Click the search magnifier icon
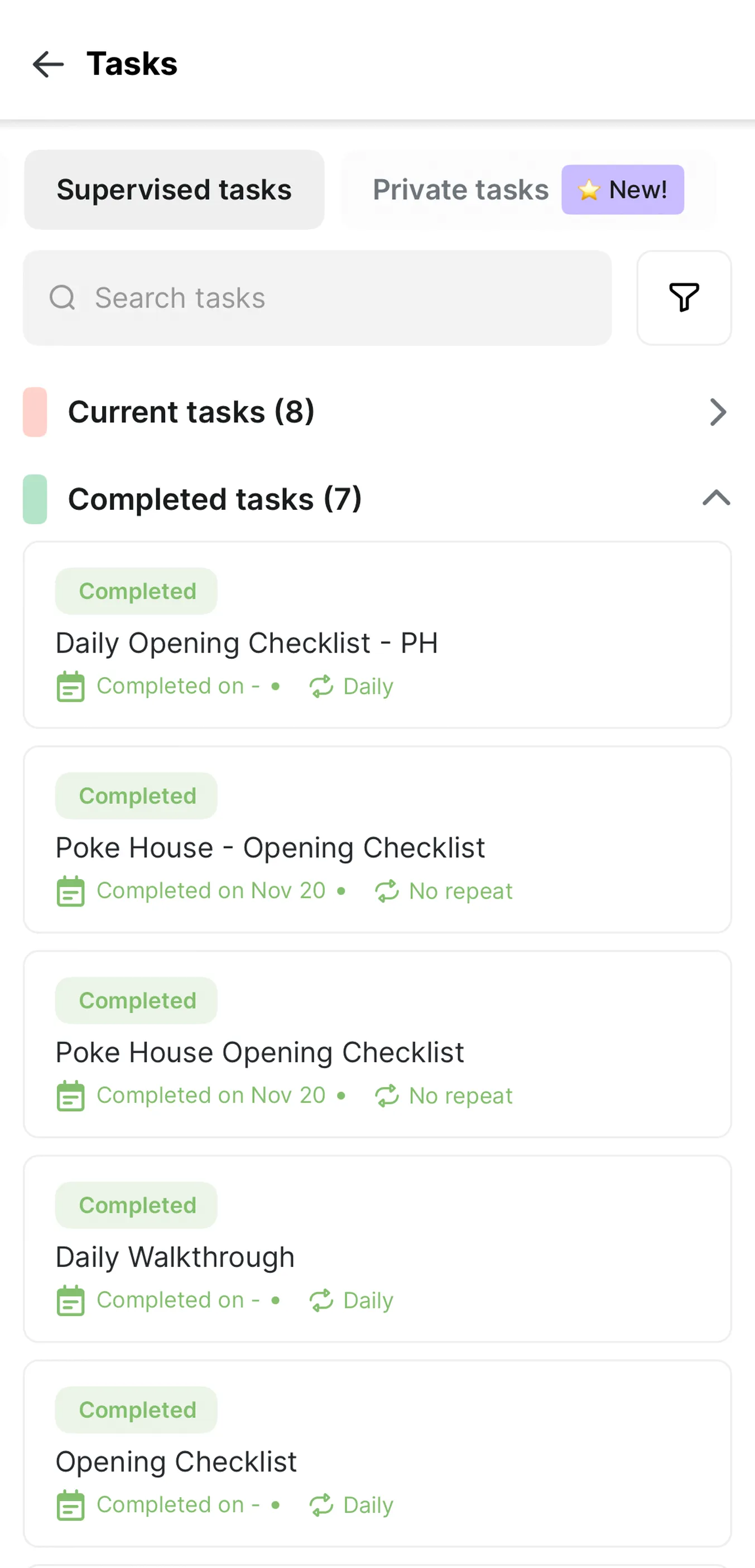 [x=63, y=298]
